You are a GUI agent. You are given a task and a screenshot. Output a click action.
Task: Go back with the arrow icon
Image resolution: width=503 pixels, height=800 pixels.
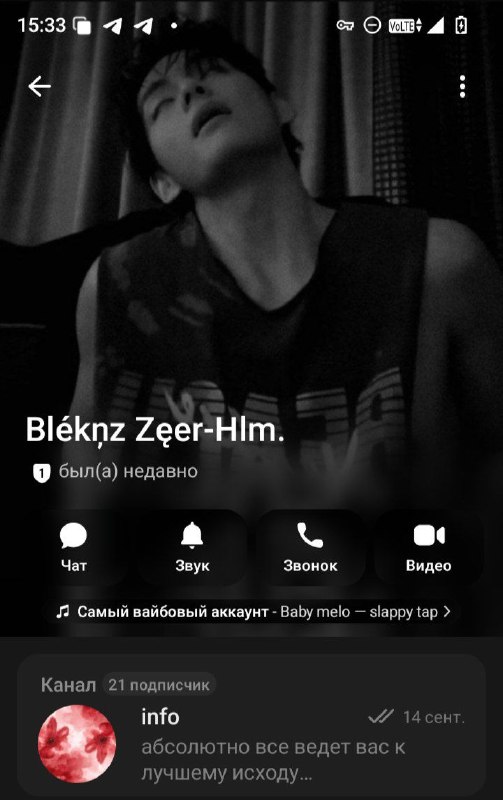pyautogui.click(x=39, y=86)
